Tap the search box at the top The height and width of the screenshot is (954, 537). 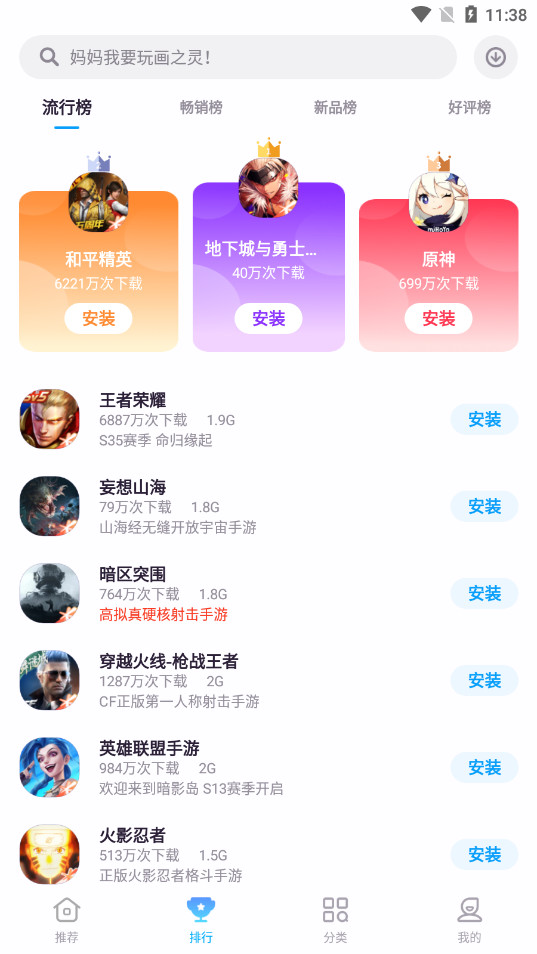[x=238, y=57]
